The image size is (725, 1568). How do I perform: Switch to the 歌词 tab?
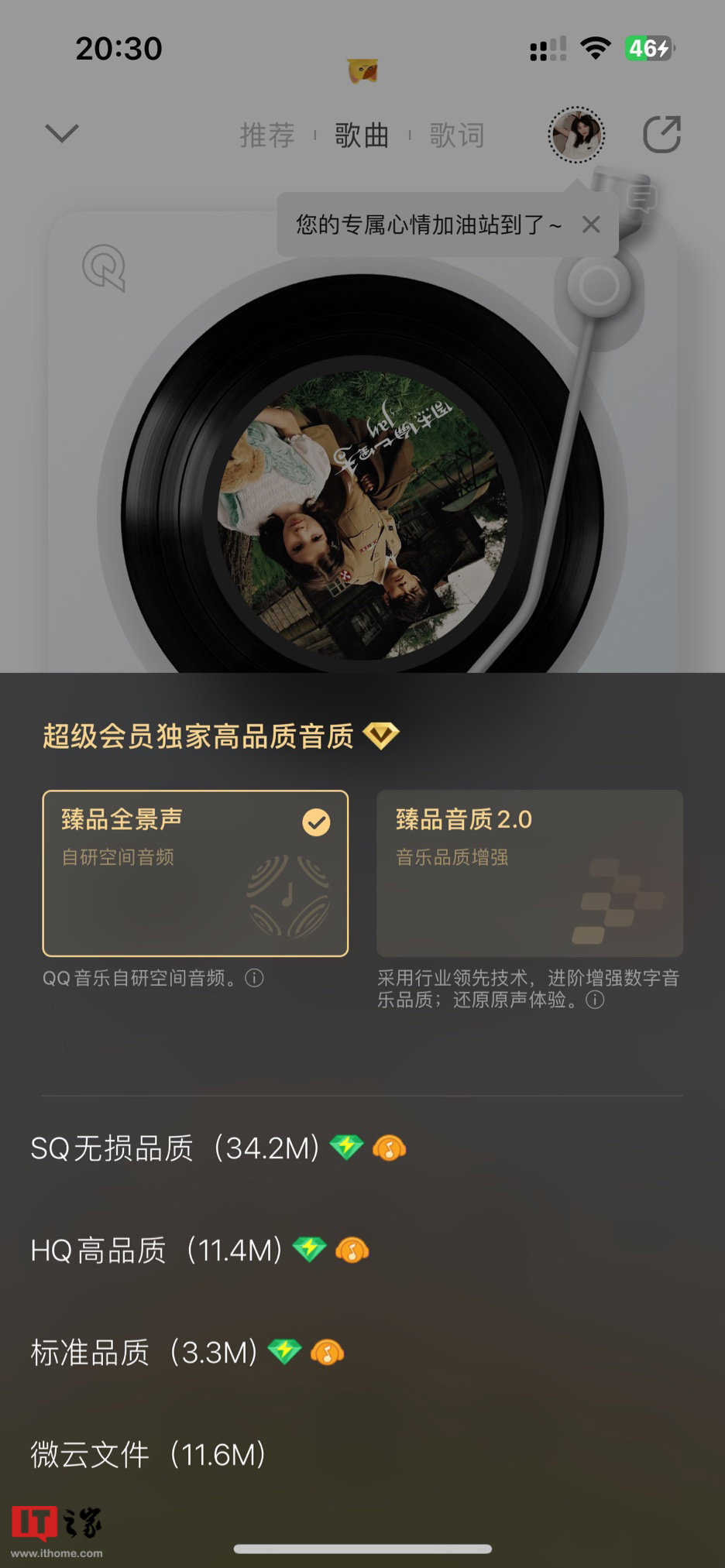pos(457,136)
